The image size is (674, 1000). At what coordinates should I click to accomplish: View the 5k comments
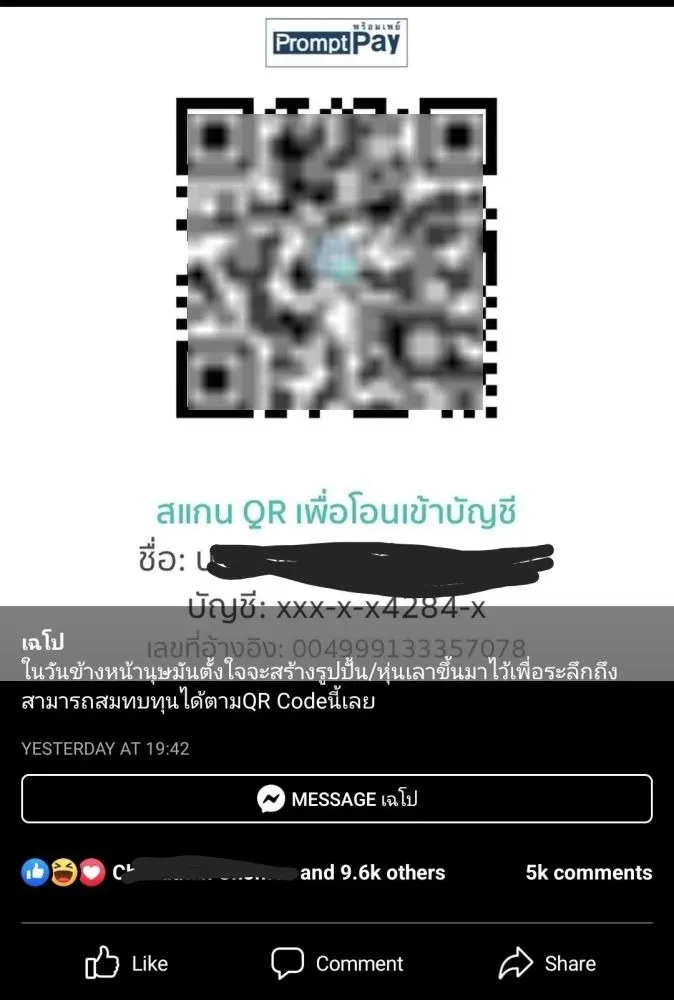pyautogui.click(x=588, y=873)
